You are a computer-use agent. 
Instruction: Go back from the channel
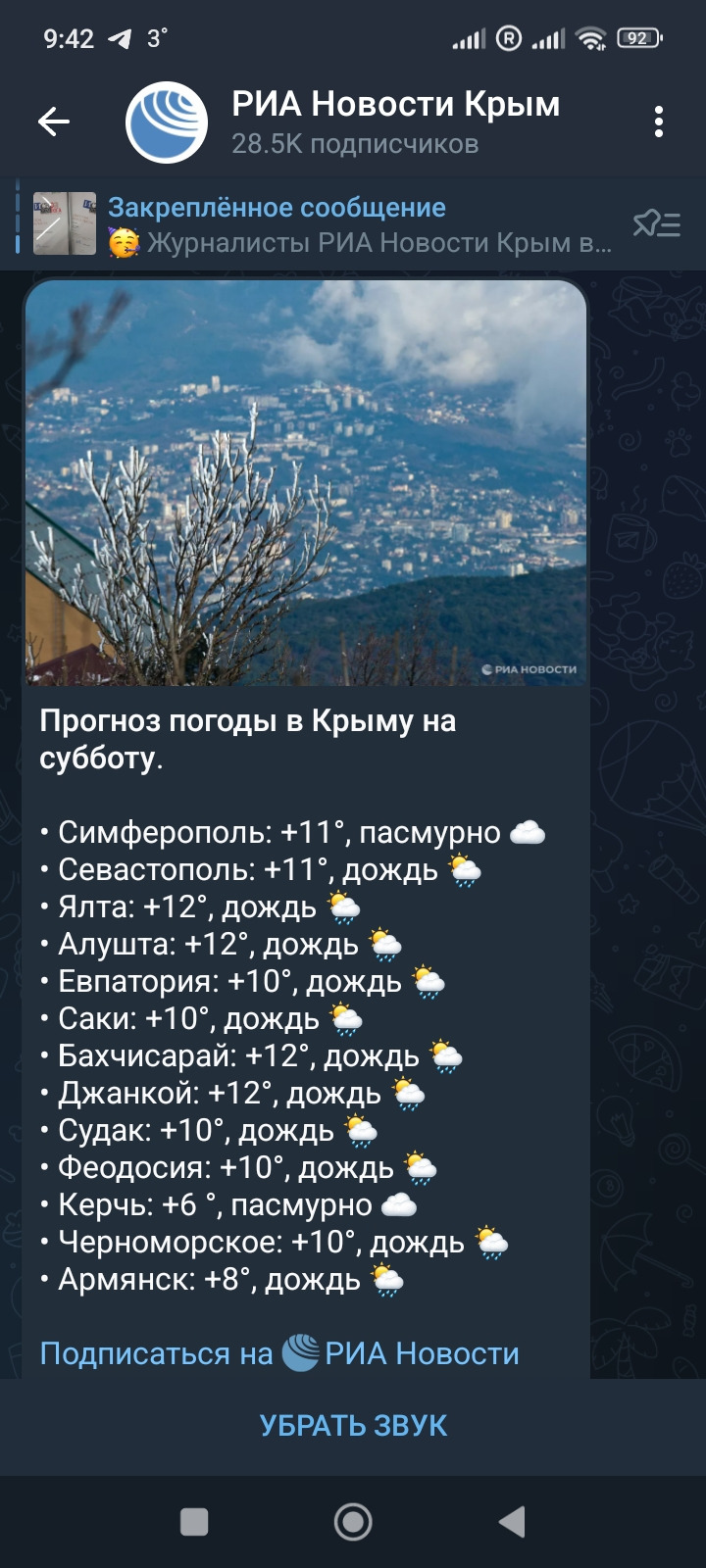[x=54, y=122]
